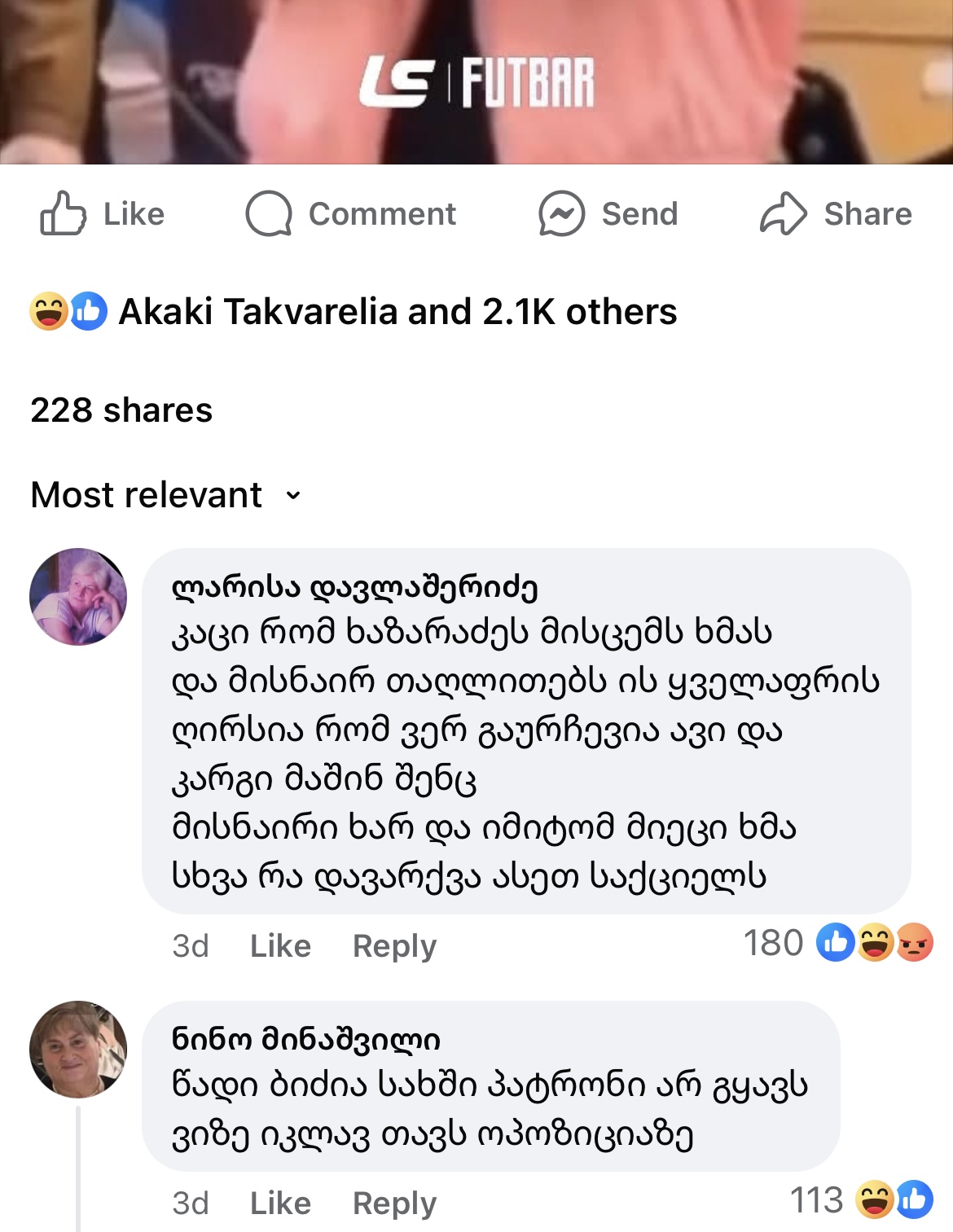
Task: Open the profile name ლარისა დავლაშერიძე
Action: point(355,586)
